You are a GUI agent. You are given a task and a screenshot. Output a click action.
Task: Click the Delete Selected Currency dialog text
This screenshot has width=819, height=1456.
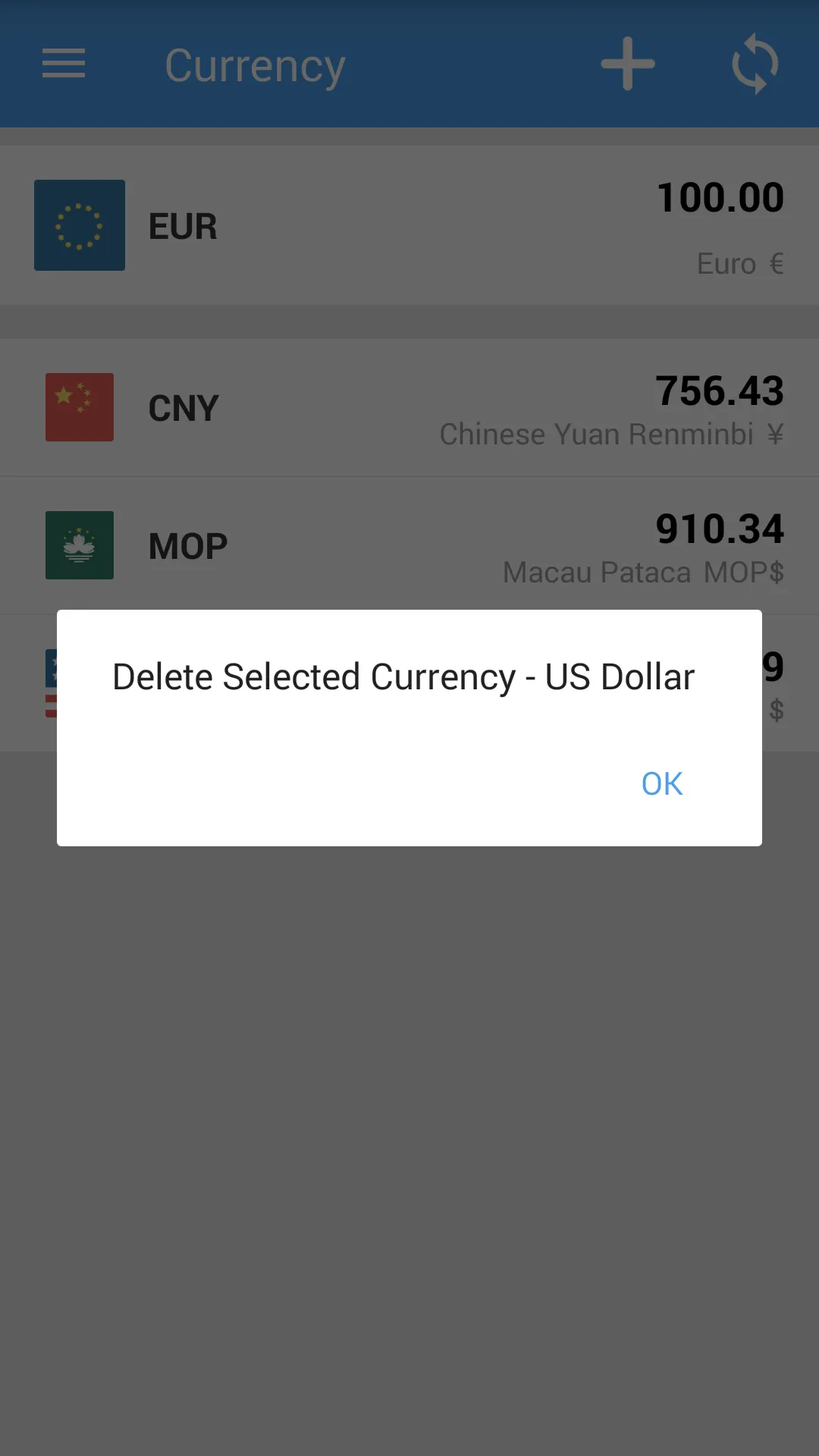403,676
